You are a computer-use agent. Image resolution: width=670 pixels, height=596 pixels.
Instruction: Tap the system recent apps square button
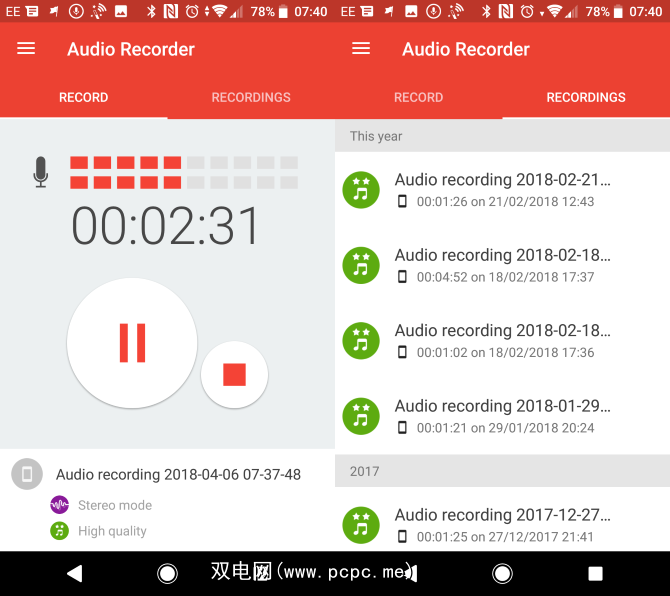[x=595, y=573]
